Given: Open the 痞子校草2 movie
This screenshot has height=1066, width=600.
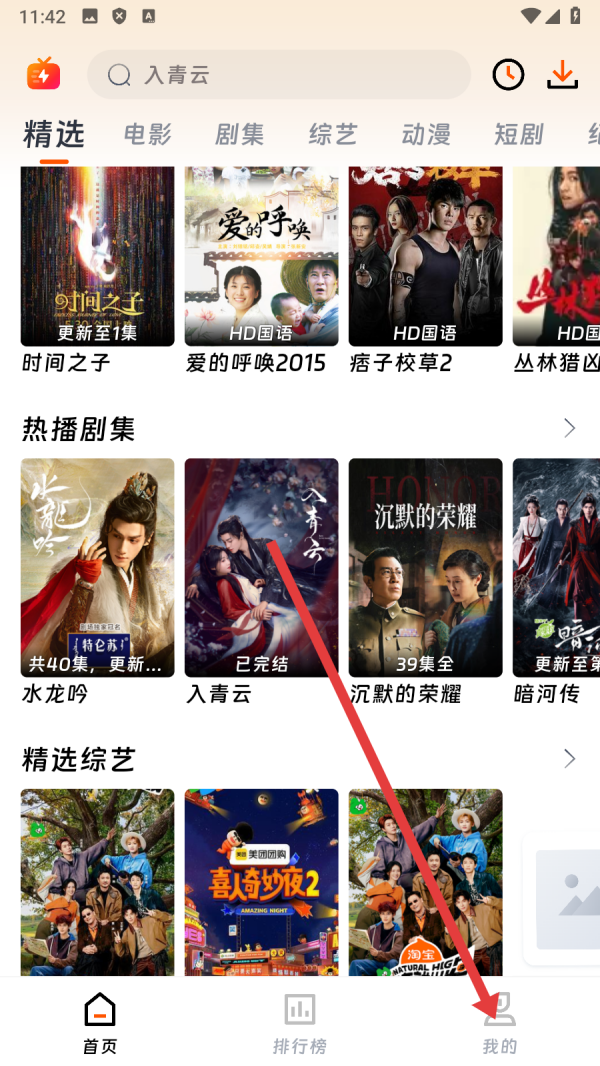Looking at the screenshot, I should [425, 256].
